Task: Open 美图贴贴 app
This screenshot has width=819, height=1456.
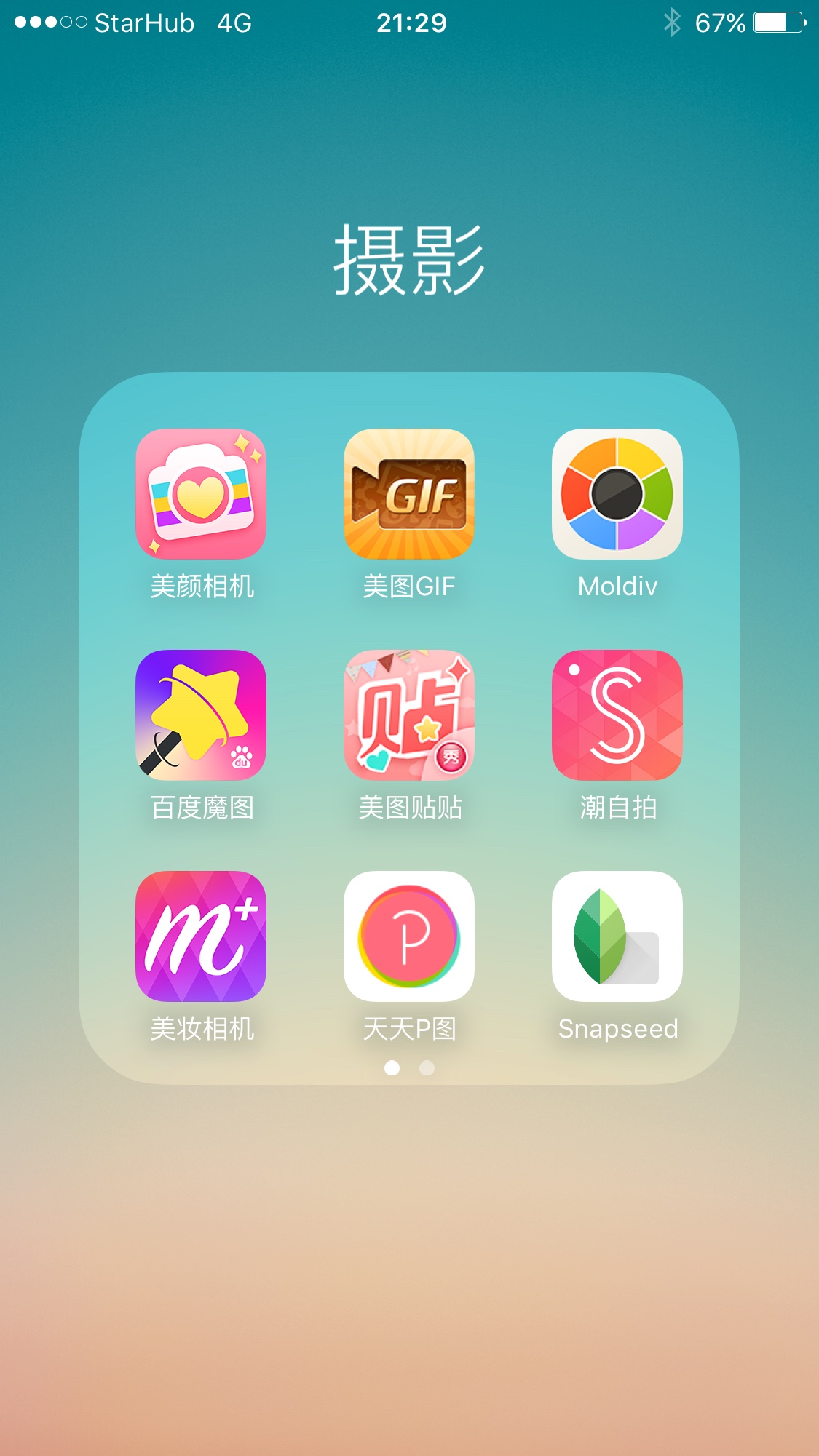Action: [x=409, y=715]
